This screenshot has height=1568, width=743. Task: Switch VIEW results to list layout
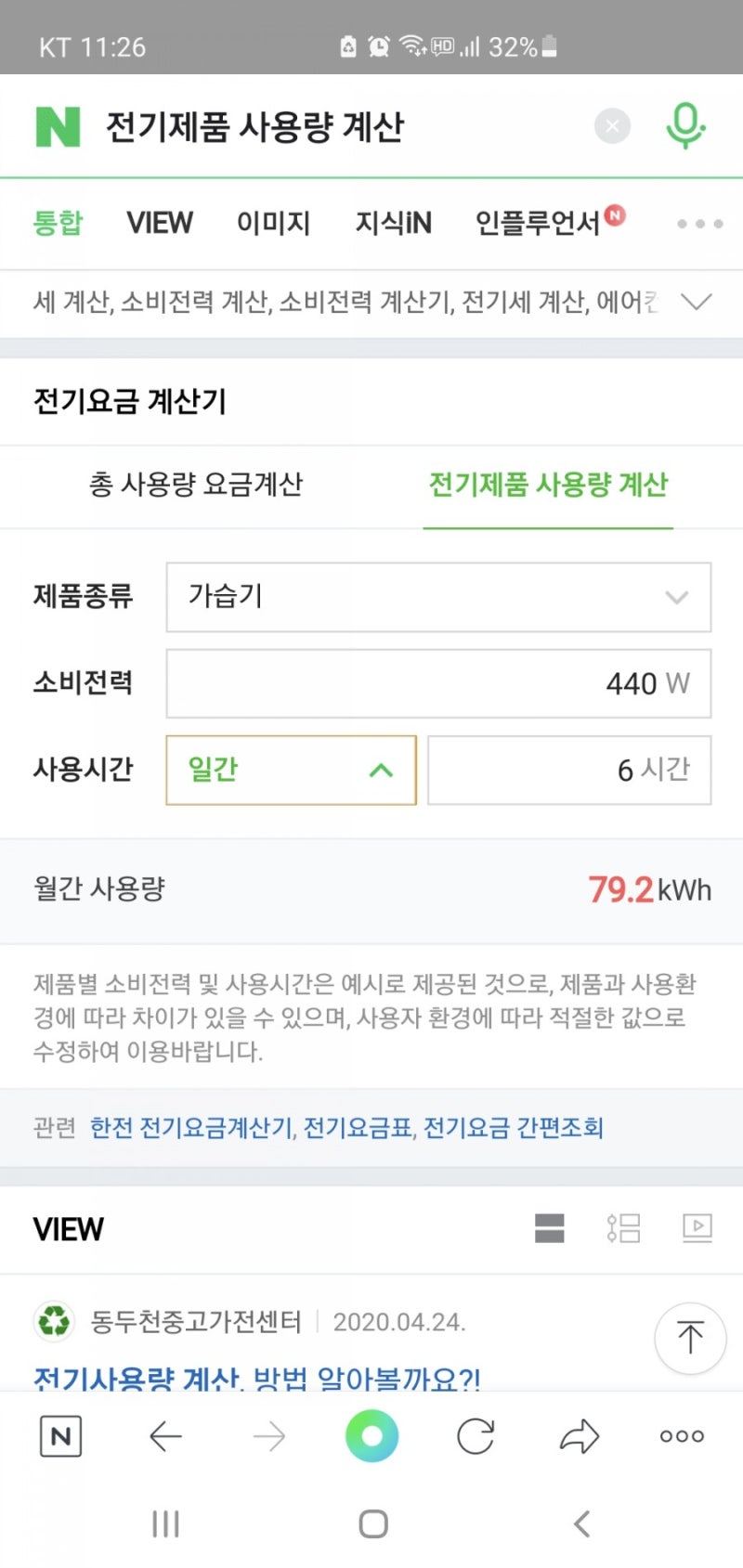click(x=623, y=1228)
